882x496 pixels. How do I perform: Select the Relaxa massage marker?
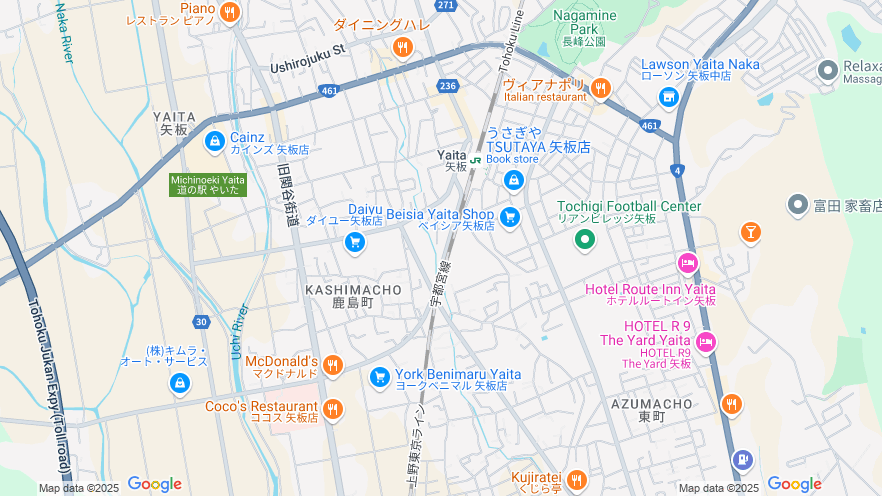click(827, 70)
